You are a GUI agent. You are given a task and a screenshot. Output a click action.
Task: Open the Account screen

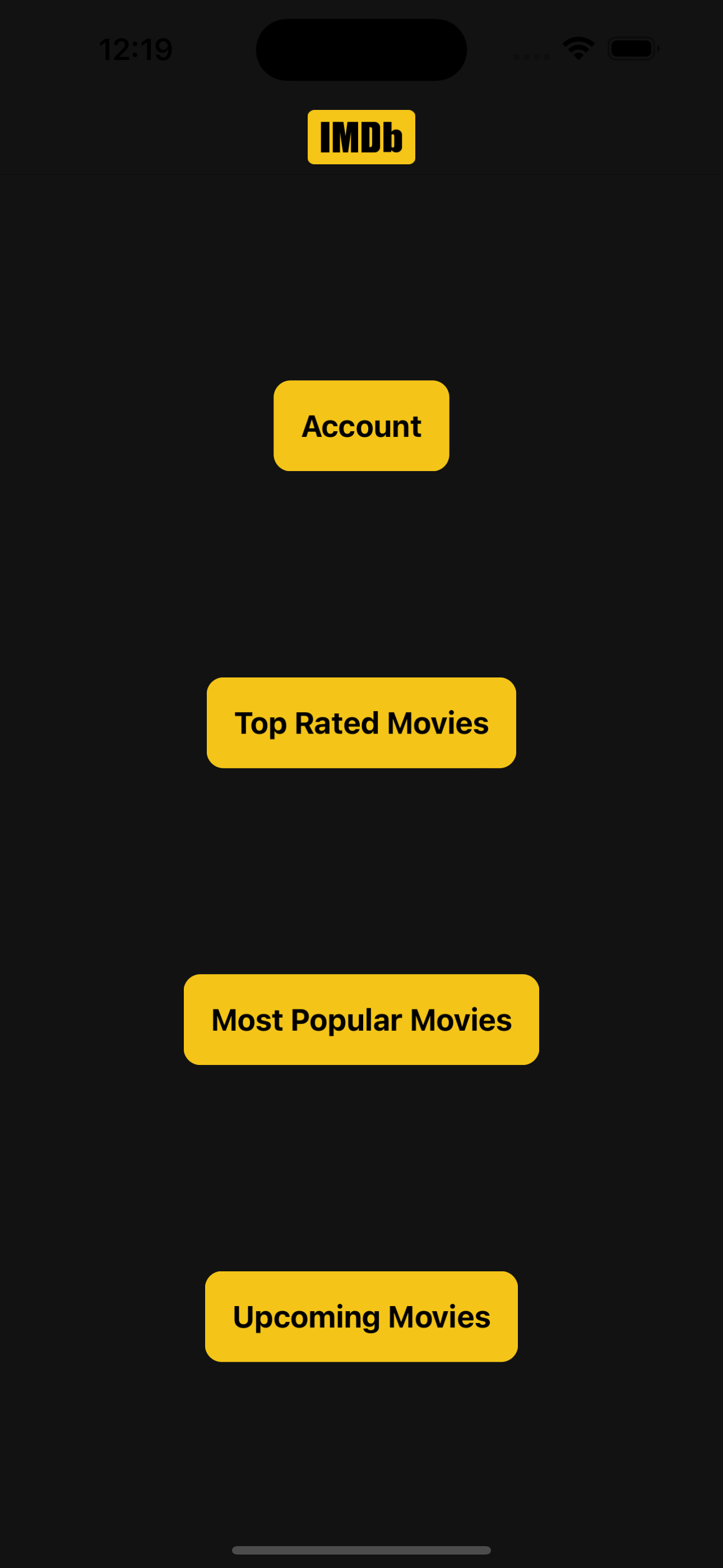click(x=361, y=425)
